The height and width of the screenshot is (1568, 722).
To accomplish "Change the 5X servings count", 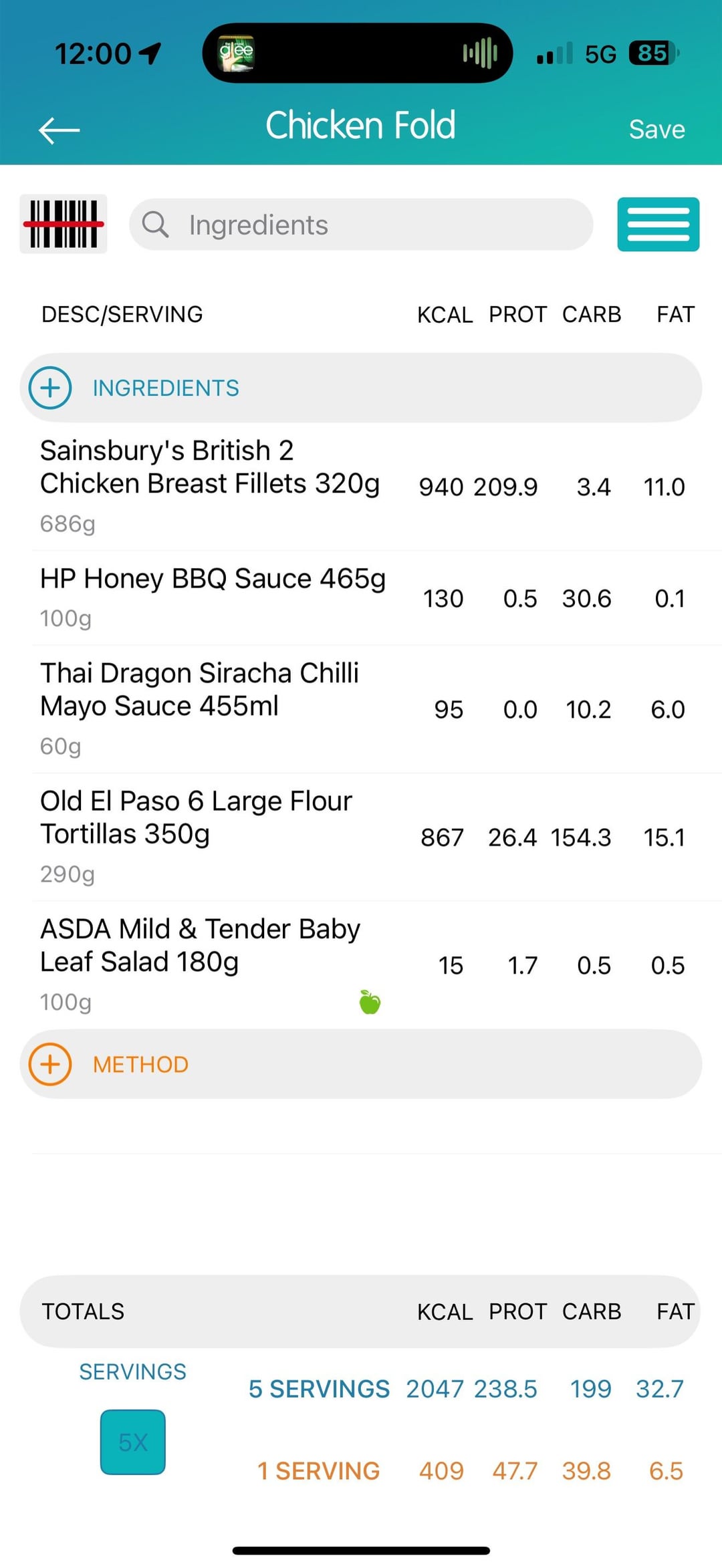I will pyautogui.click(x=133, y=1442).
